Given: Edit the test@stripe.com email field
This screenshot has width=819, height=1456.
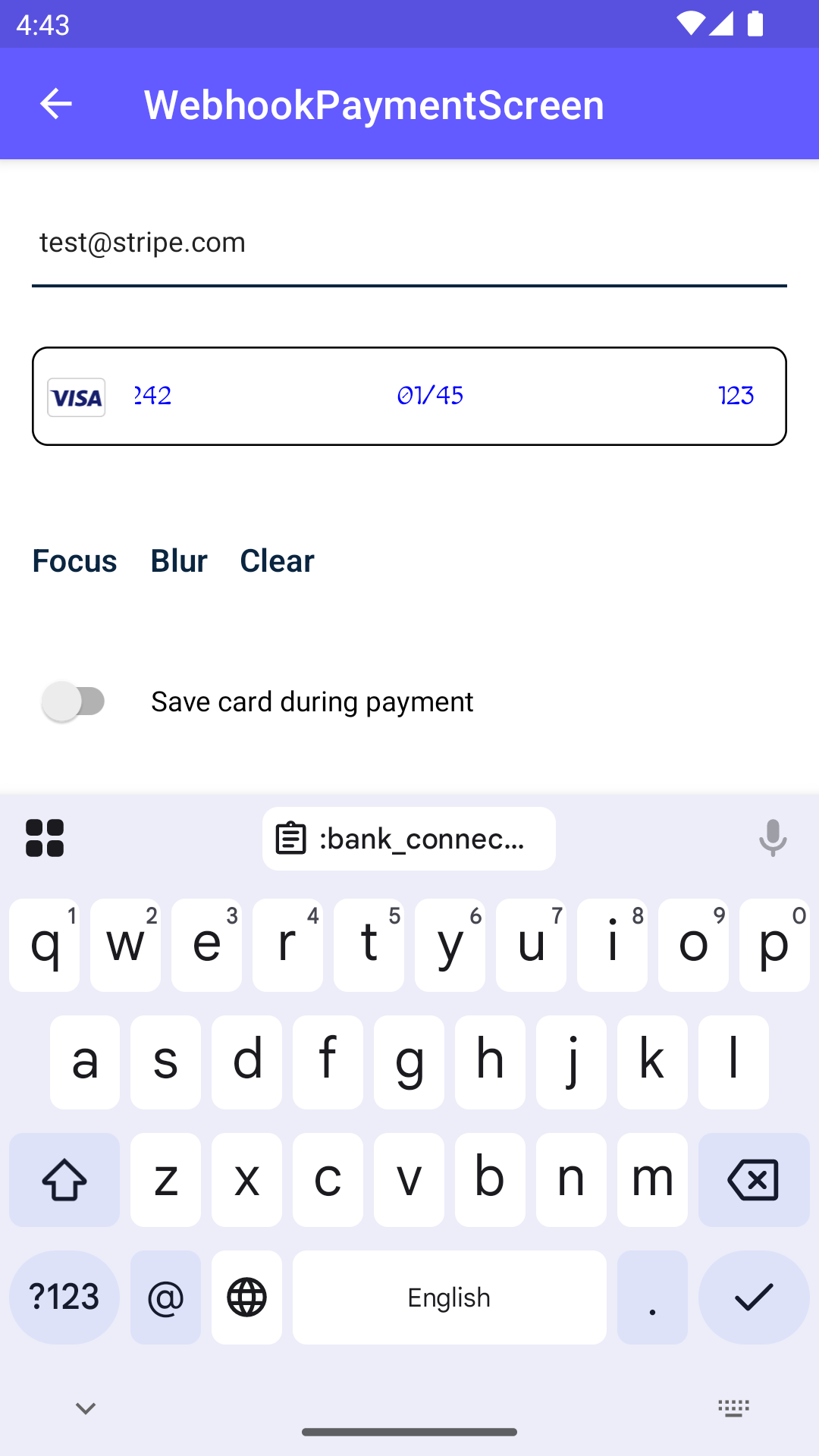Looking at the screenshot, I should coord(409,243).
